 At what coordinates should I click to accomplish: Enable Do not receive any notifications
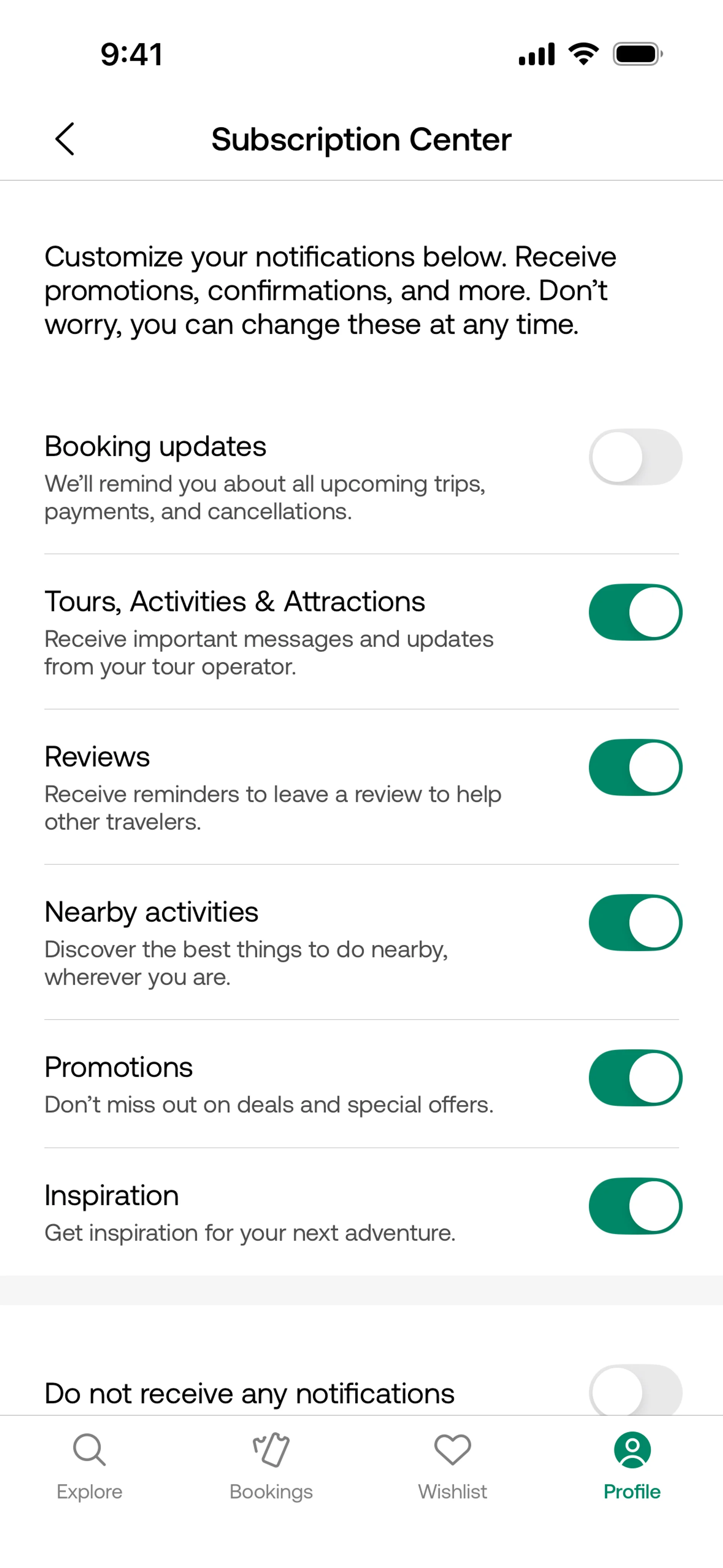[x=635, y=1391]
